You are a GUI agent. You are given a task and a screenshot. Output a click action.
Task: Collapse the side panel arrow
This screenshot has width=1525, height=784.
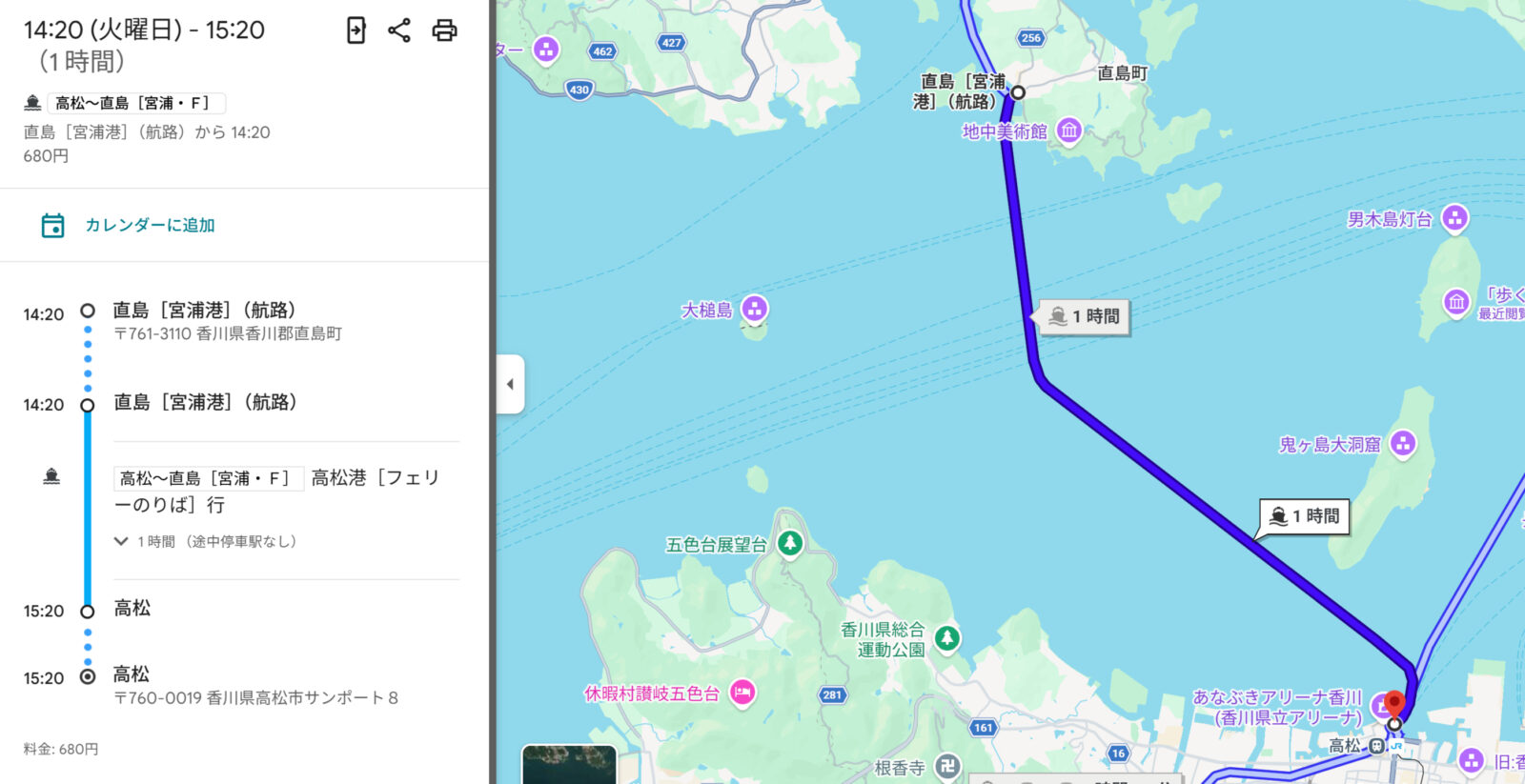point(510,384)
